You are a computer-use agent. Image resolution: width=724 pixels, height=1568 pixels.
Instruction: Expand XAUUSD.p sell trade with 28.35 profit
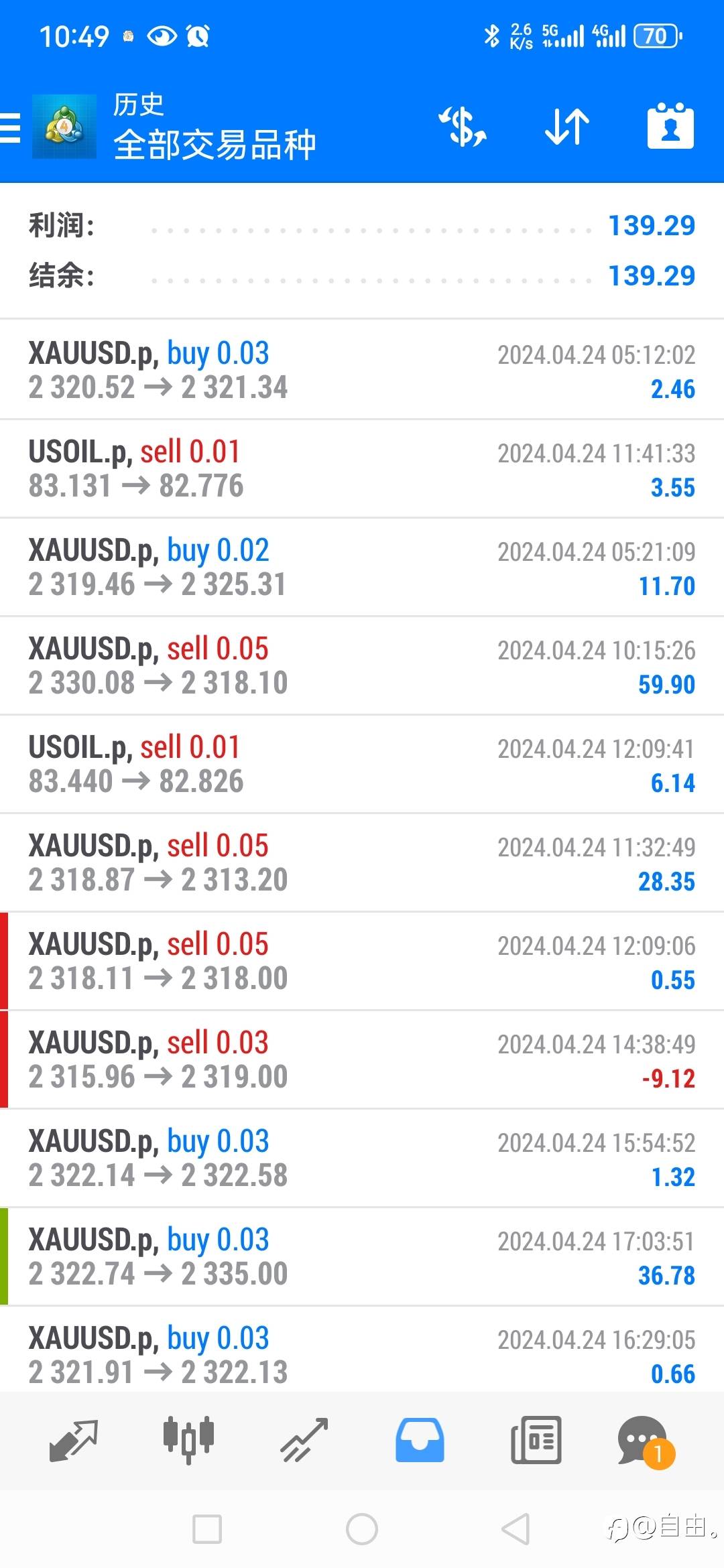pos(362,862)
